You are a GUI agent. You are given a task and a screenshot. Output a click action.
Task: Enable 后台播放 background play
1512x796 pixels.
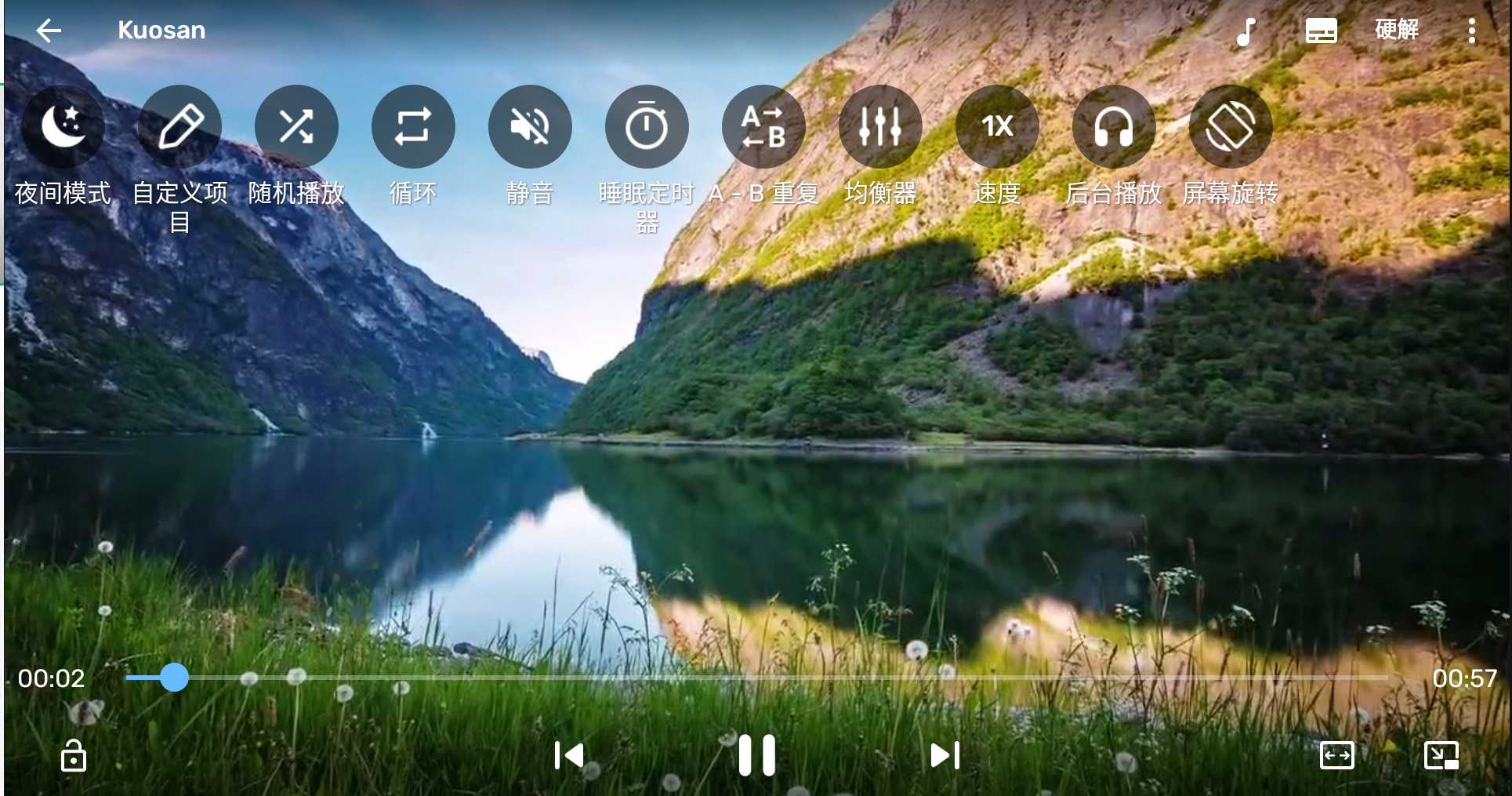pos(1114,126)
